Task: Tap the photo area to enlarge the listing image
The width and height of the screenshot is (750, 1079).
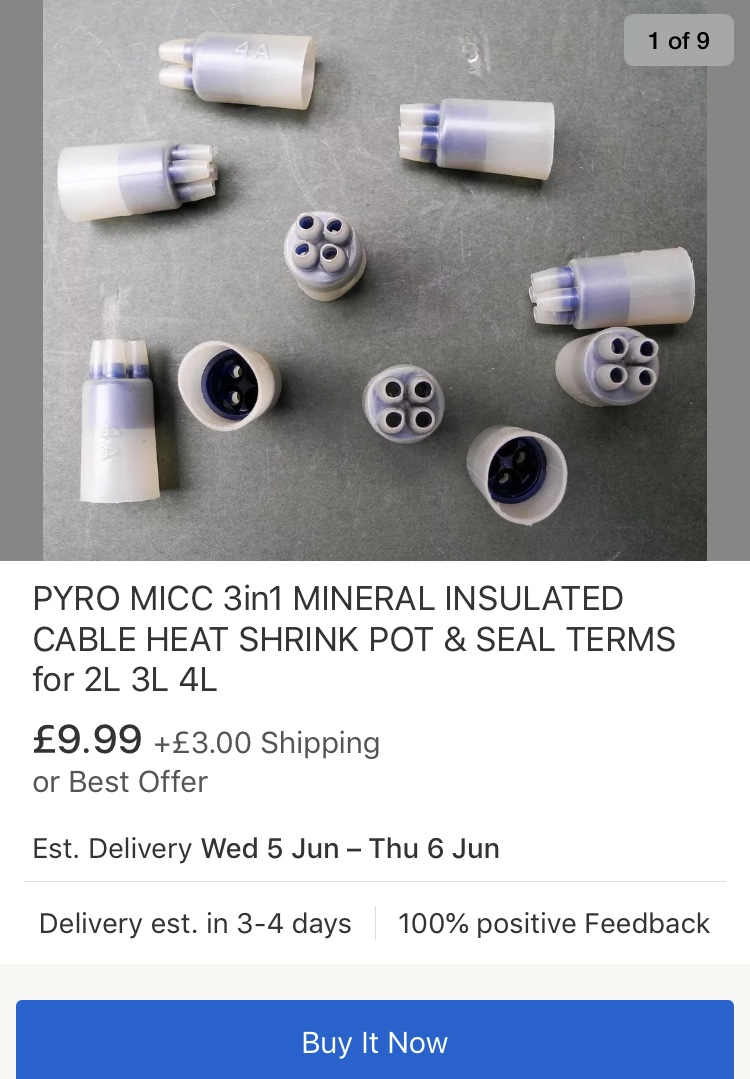Action: point(375,280)
